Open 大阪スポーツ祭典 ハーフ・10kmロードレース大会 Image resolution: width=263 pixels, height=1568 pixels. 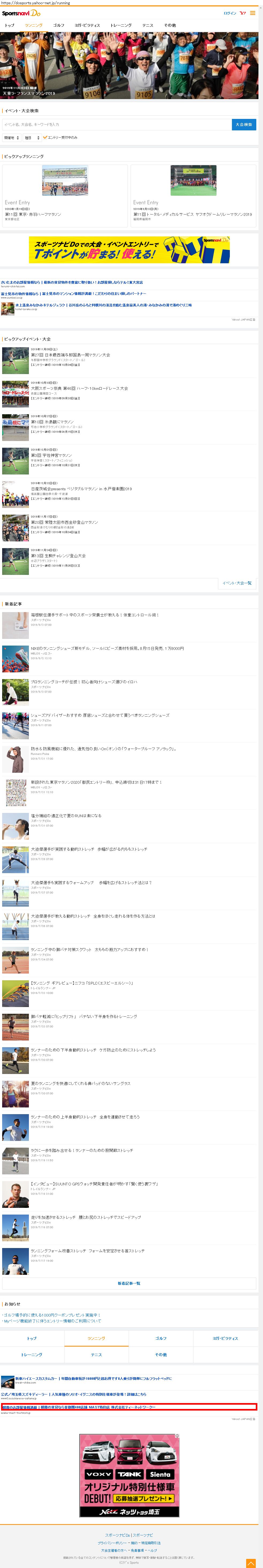pos(79,388)
